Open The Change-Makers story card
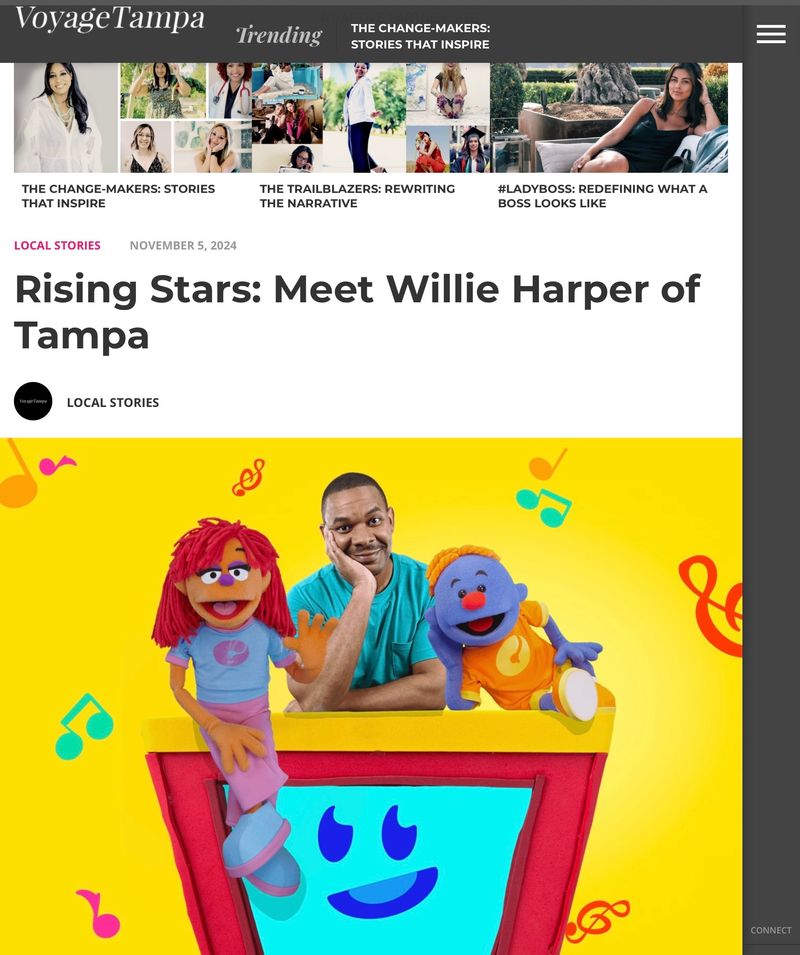This screenshot has width=800, height=955. point(118,195)
